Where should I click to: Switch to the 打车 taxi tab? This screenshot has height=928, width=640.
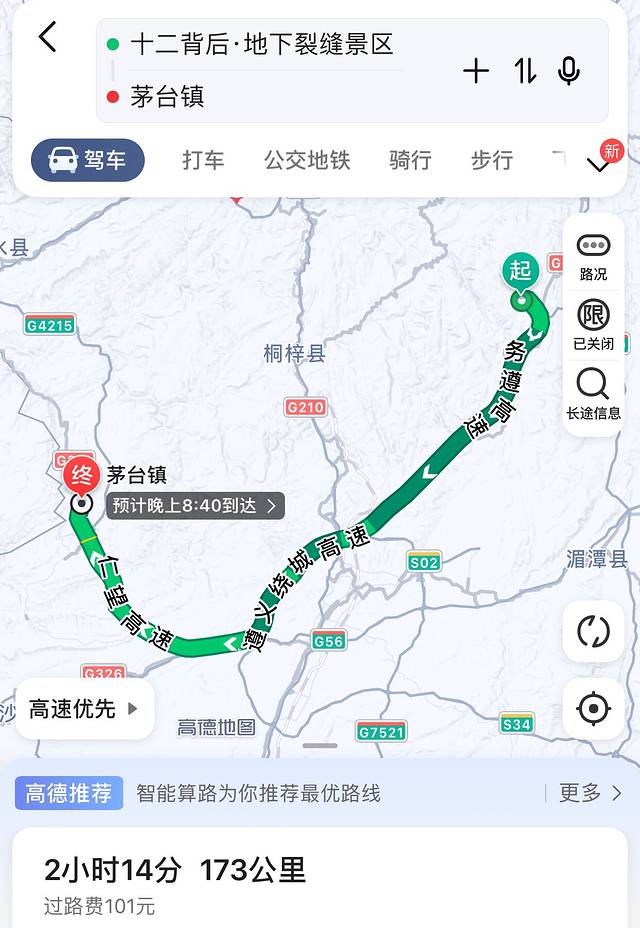(x=203, y=160)
